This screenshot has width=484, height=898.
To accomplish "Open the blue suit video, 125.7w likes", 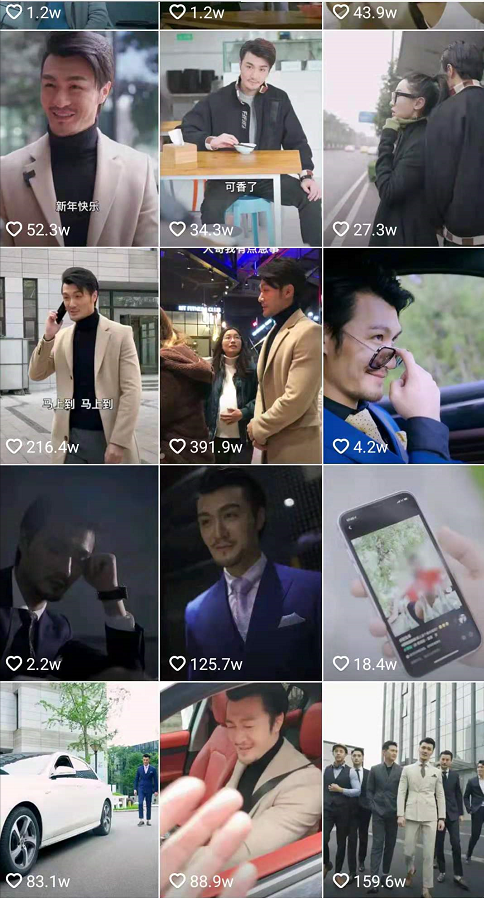I will click(x=241, y=573).
